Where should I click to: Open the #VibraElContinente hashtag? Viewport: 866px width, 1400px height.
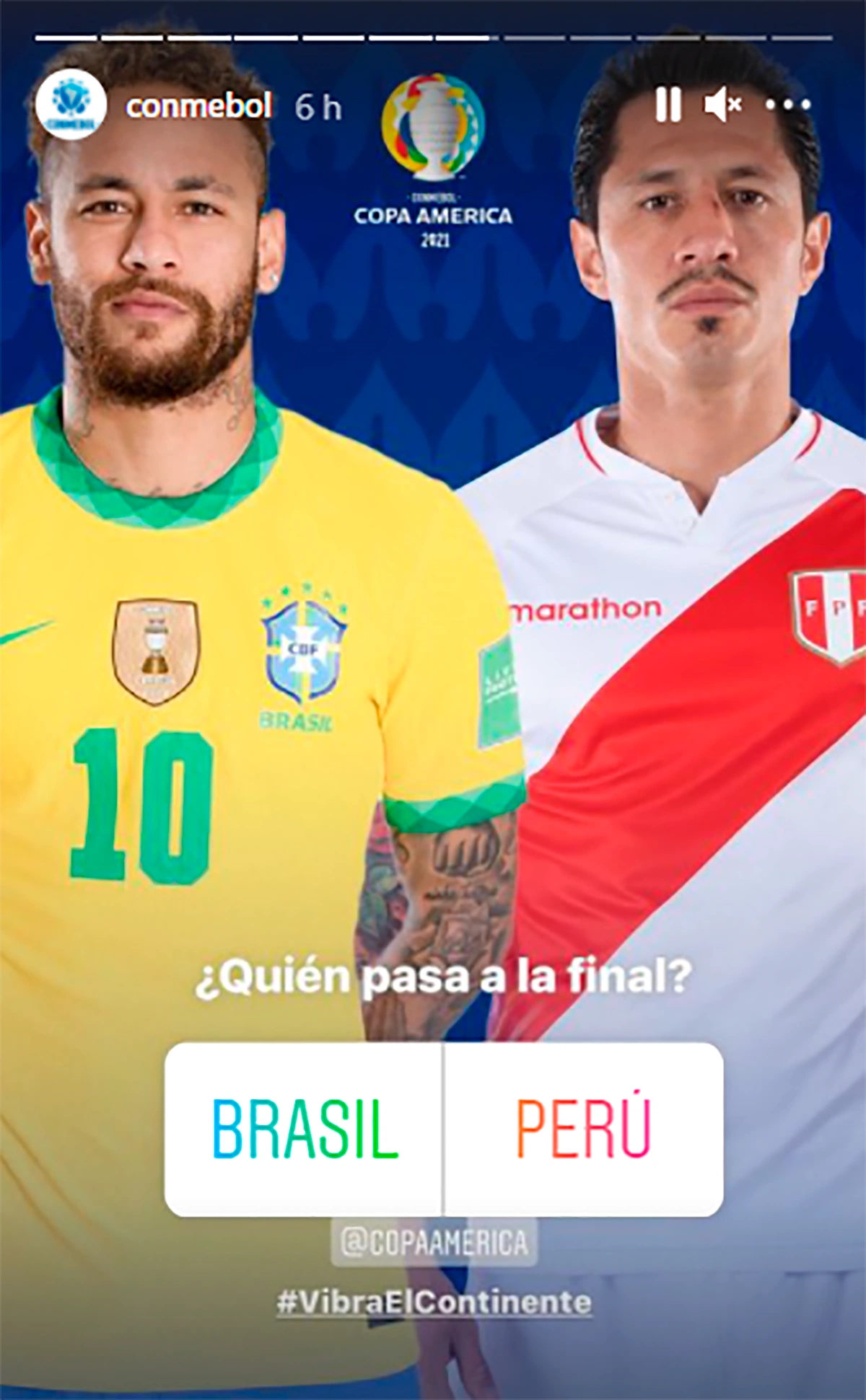[434, 1303]
